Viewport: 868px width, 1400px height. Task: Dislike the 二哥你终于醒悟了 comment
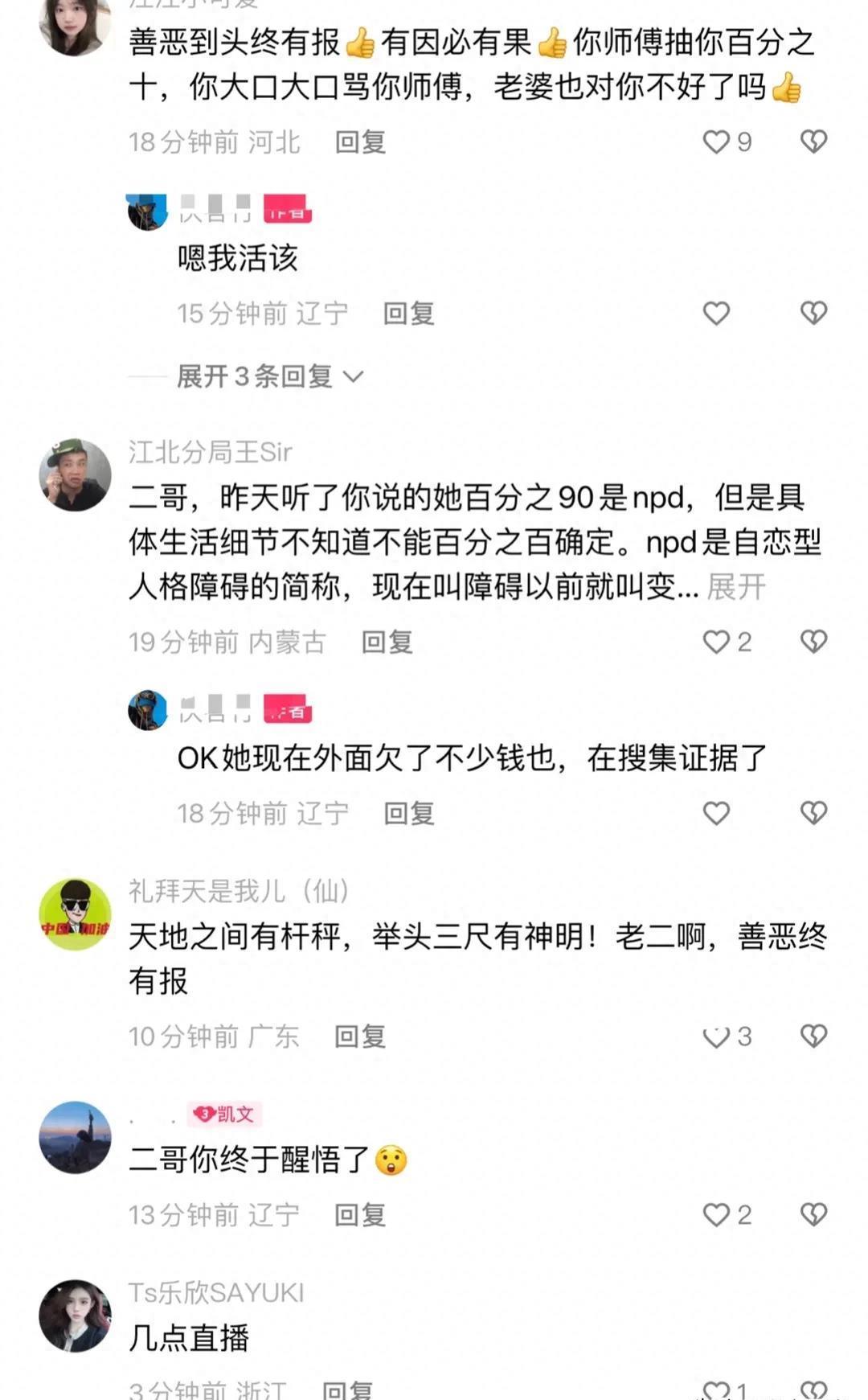[x=813, y=1214]
